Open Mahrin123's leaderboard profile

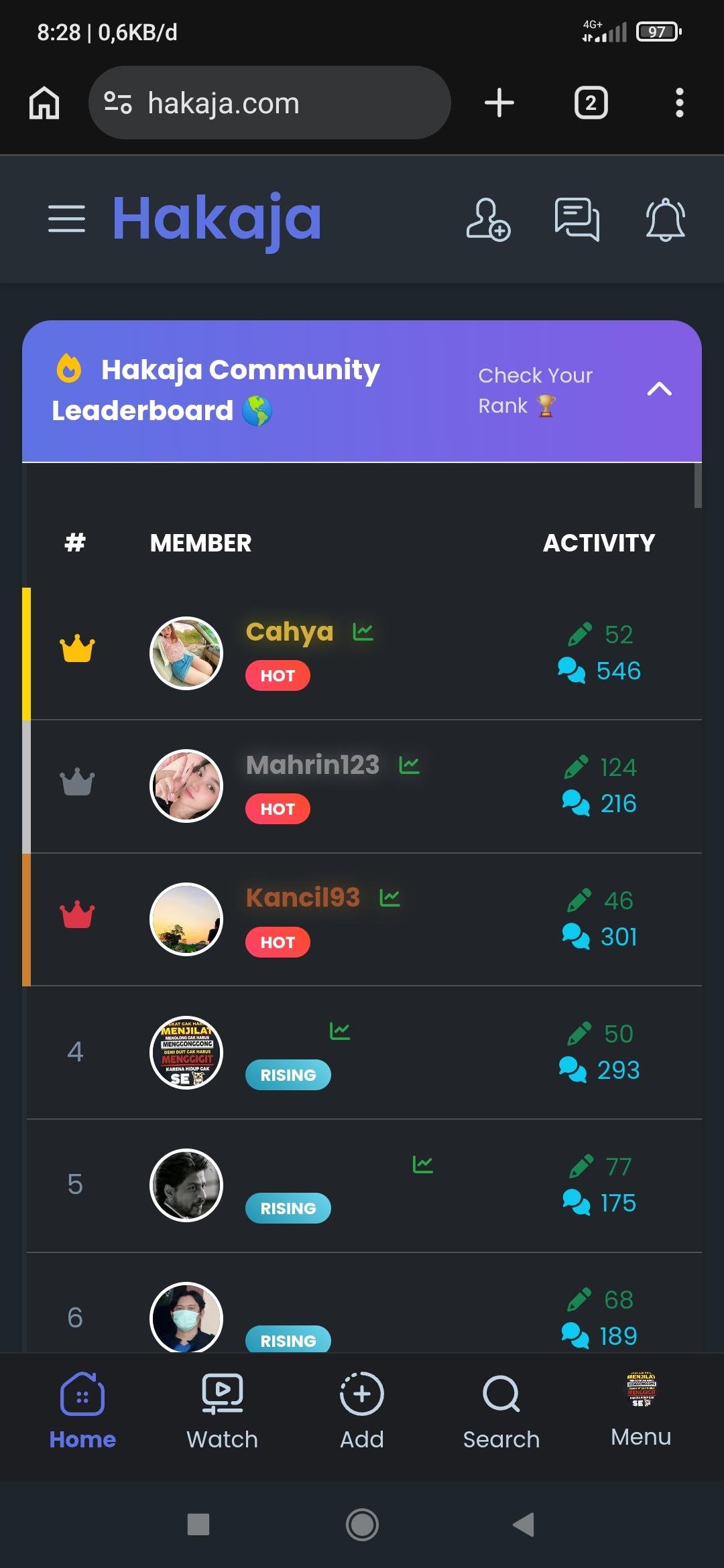point(312,765)
